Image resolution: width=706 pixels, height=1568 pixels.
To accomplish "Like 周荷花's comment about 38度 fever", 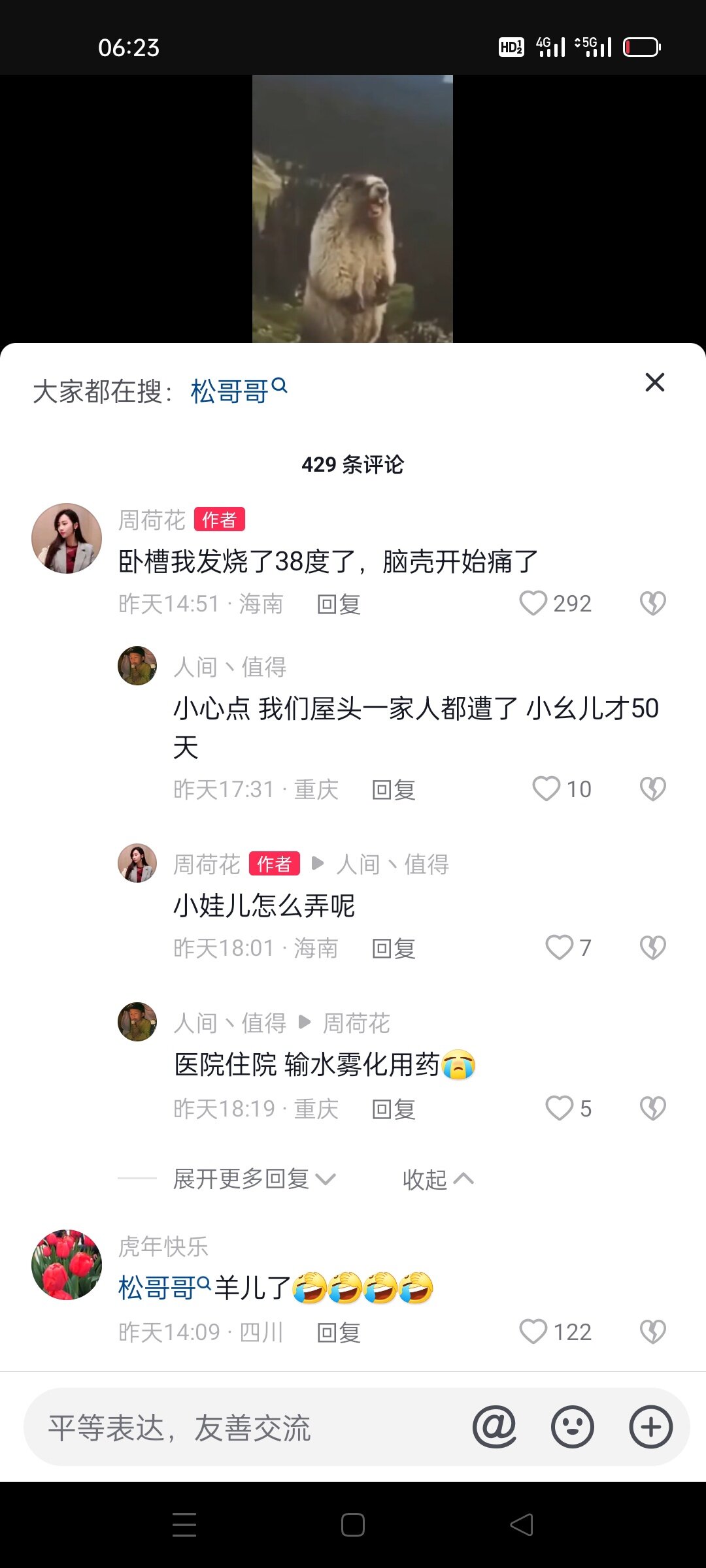I will [x=533, y=603].
